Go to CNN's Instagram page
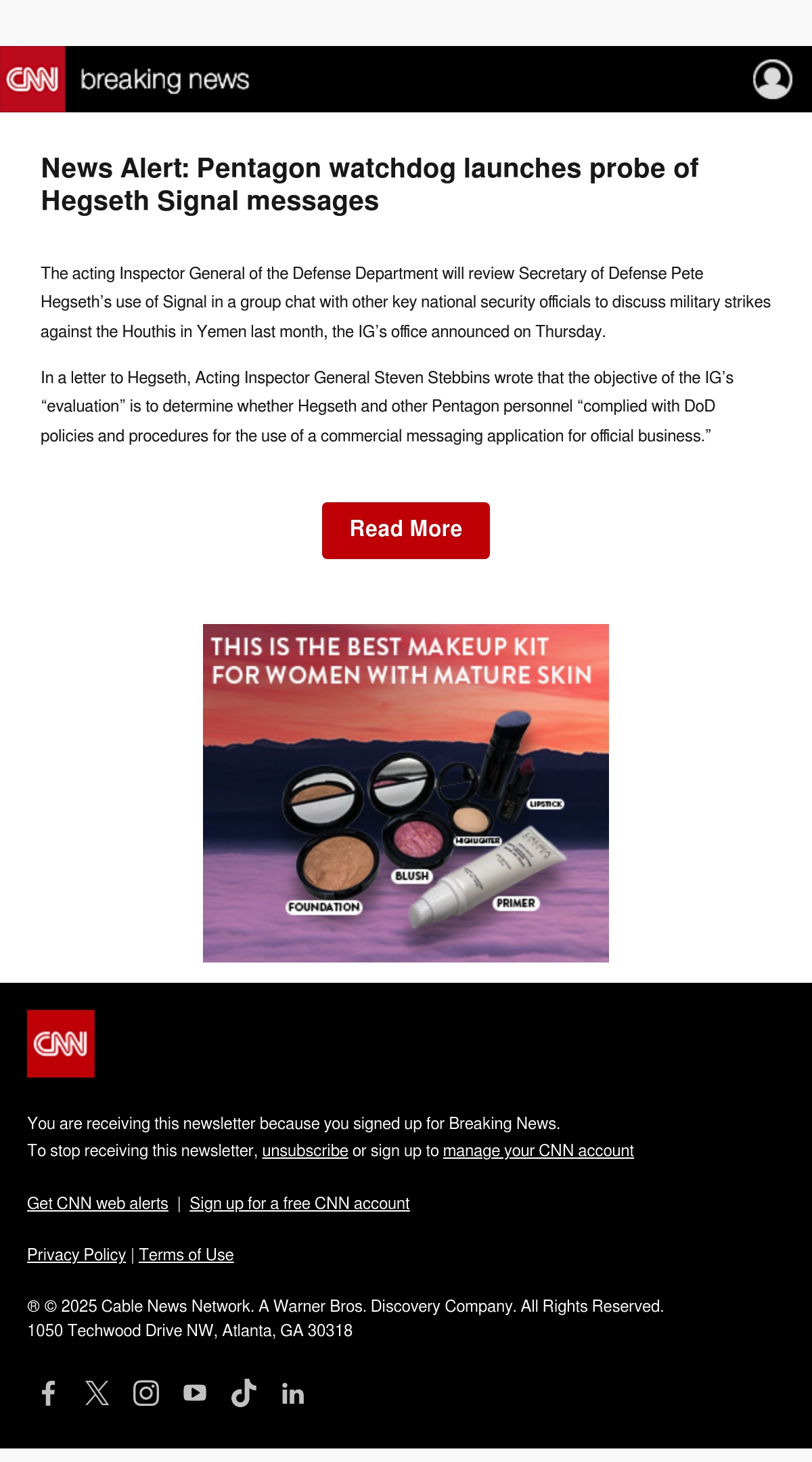This screenshot has height=1462, width=812. [x=146, y=1393]
